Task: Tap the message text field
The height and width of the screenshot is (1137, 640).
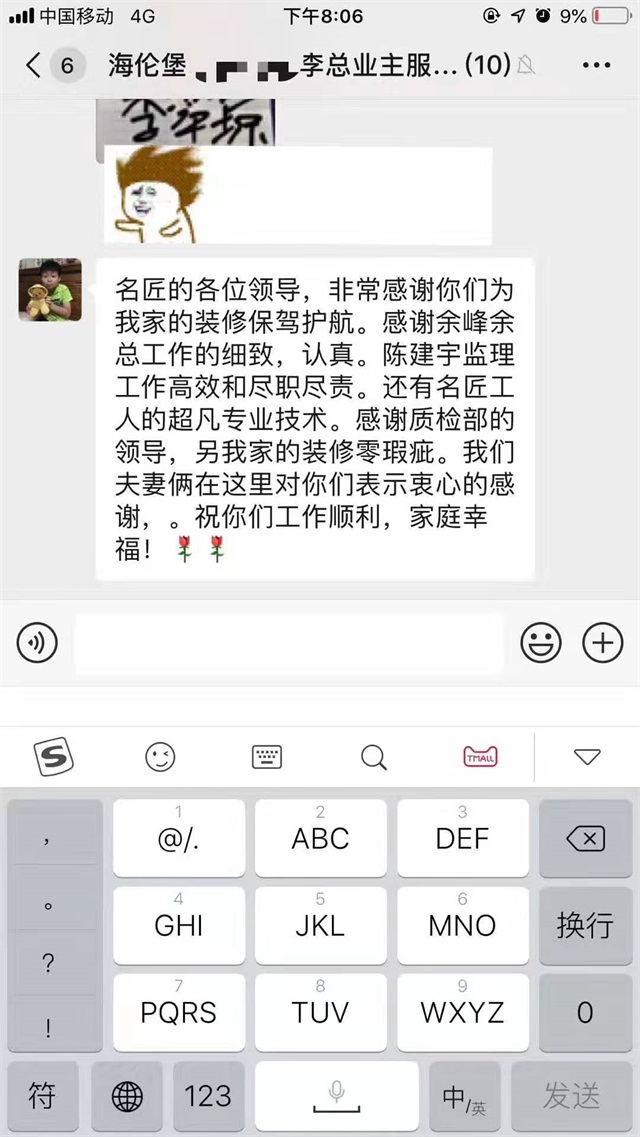Action: 288,643
